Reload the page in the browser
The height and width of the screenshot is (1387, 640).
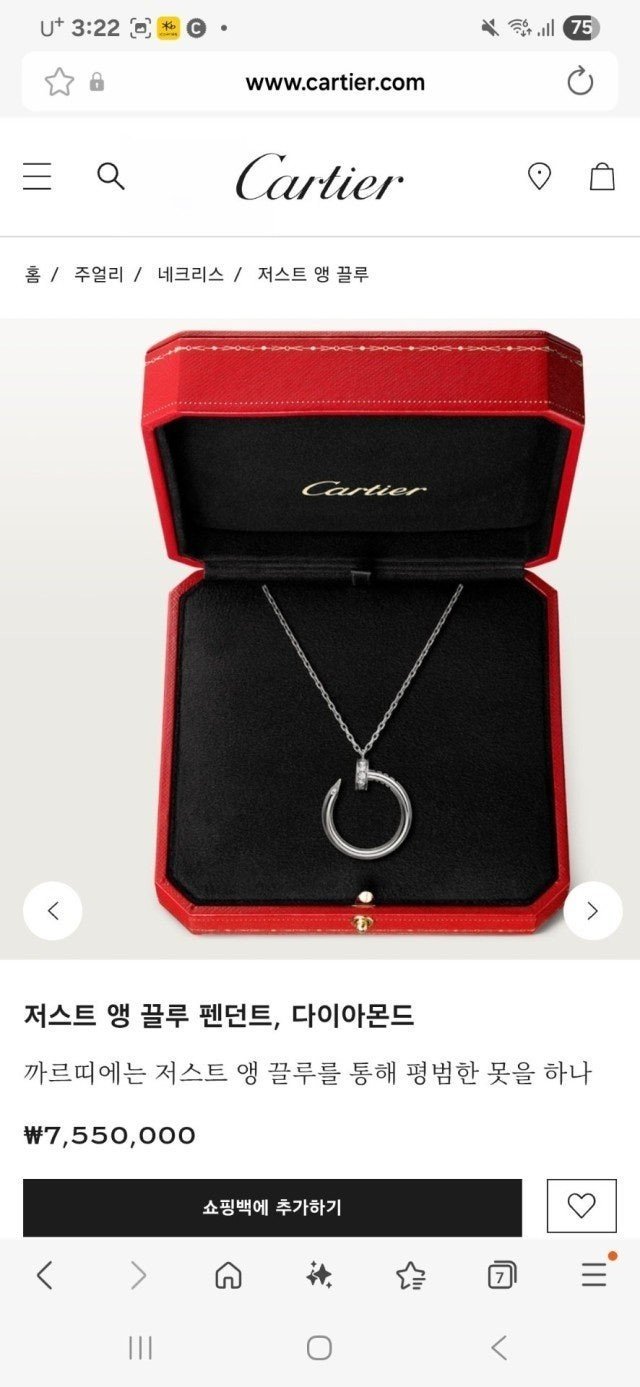click(x=580, y=82)
